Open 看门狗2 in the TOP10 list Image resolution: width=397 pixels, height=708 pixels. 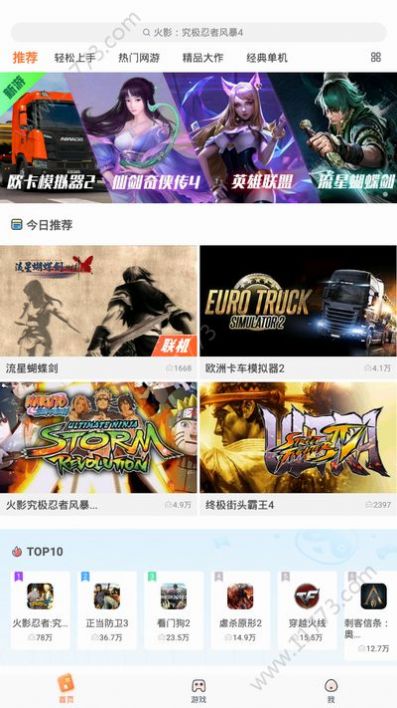click(174, 610)
